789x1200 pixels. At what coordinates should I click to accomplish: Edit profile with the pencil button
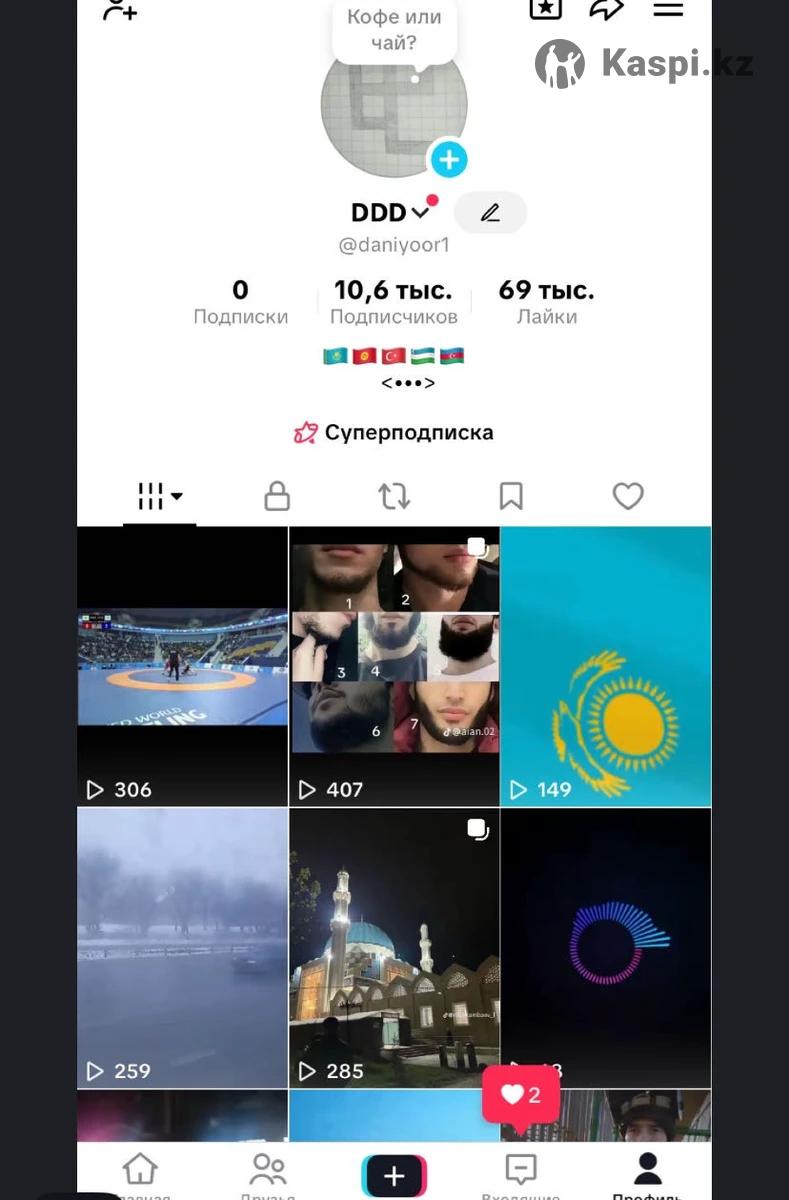pyautogui.click(x=490, y=212)
